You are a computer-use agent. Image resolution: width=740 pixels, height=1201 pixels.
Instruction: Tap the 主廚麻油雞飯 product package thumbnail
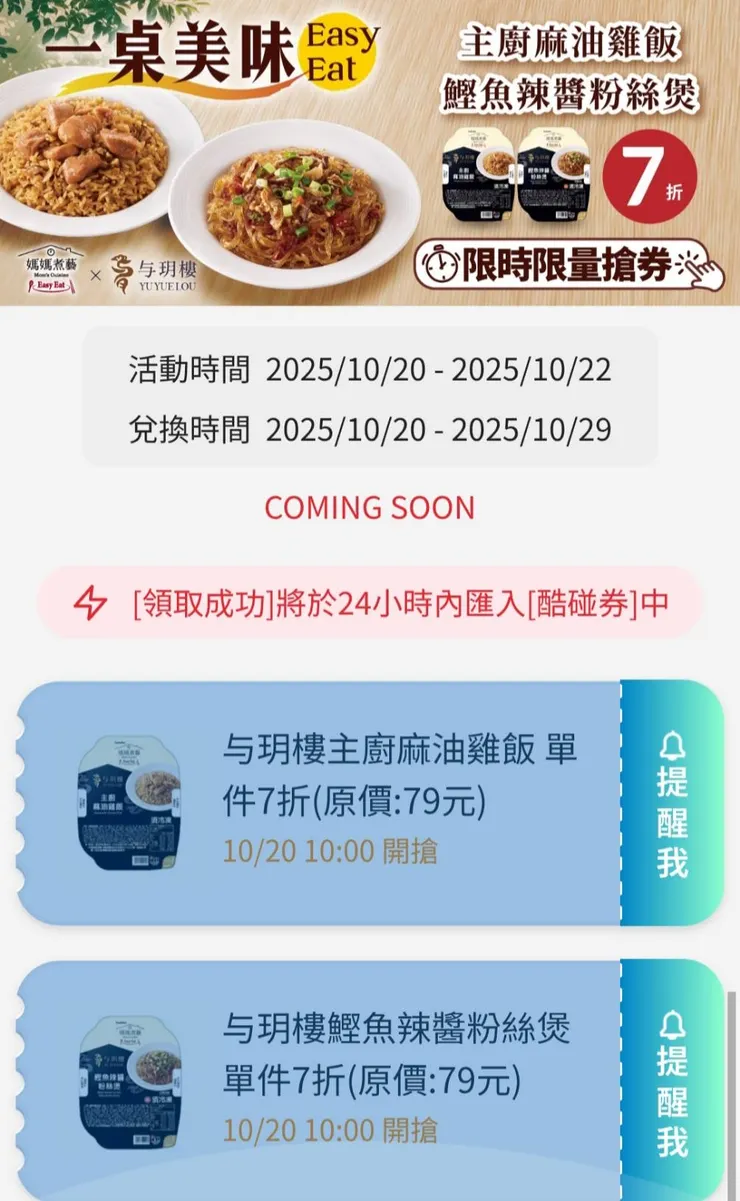tap(130, 800)
